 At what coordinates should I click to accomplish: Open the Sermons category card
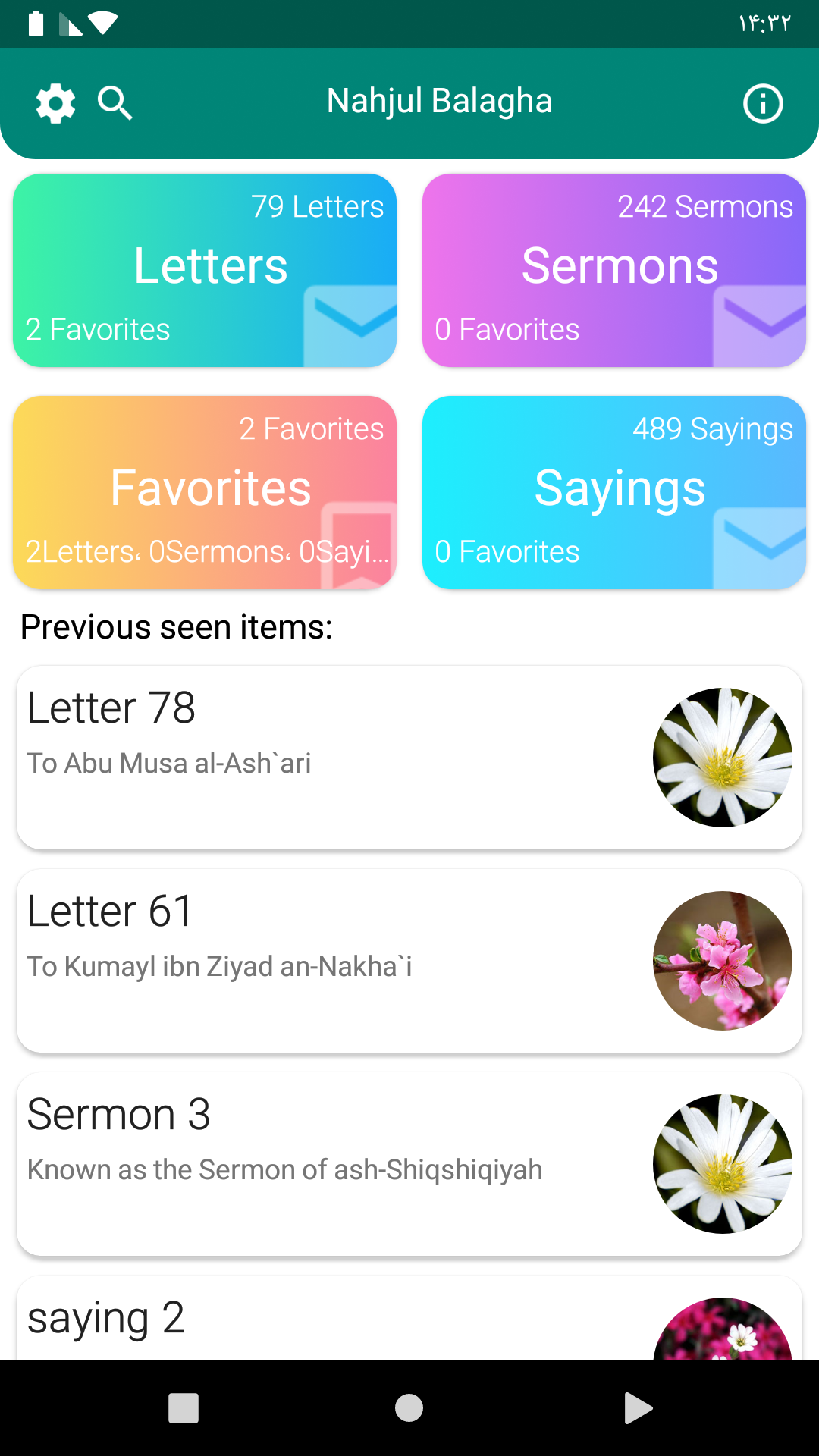point(613,271)
